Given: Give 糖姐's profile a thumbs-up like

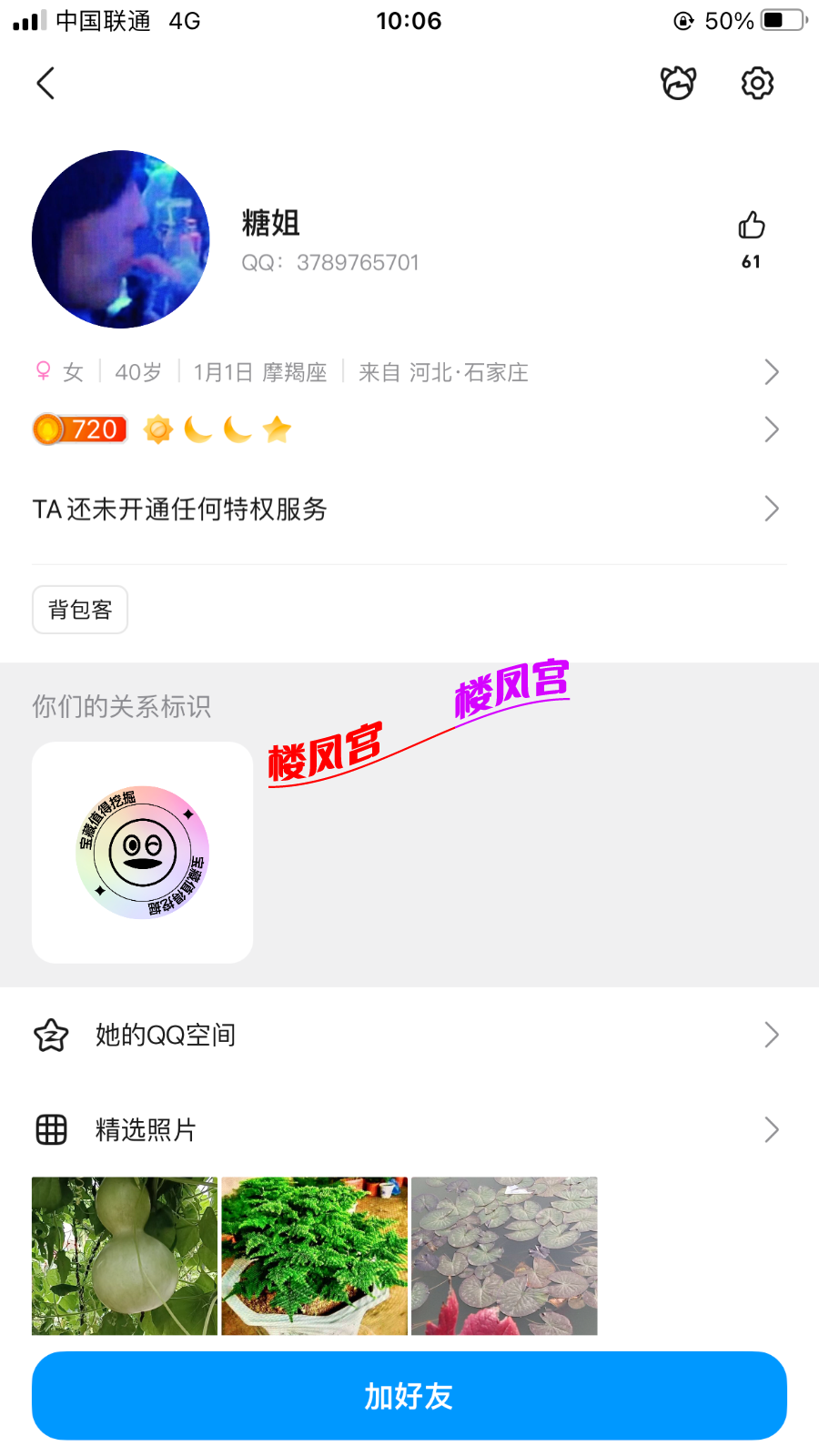Looking at the screenshot, I should 751,226.
